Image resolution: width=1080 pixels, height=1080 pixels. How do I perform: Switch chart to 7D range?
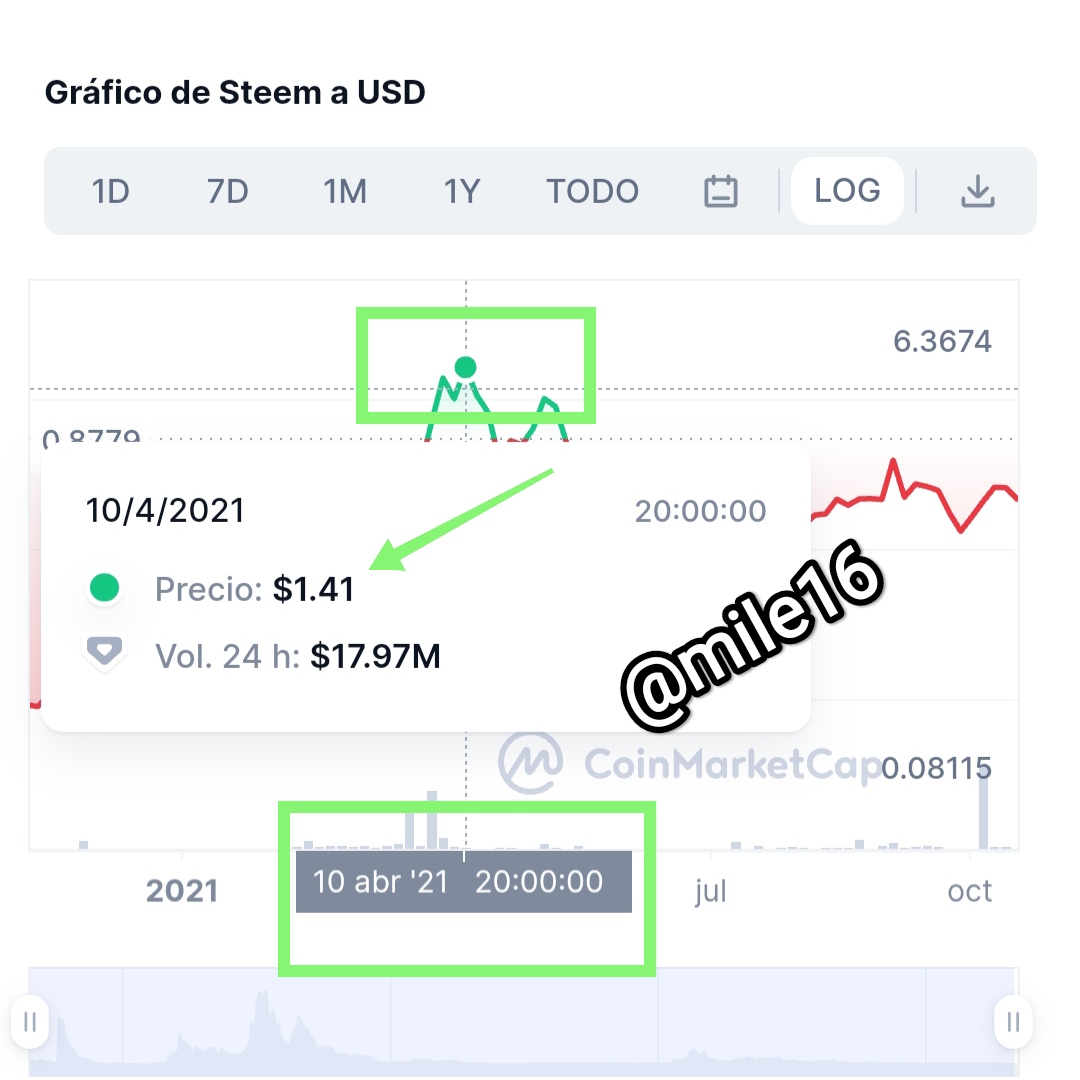point(228,191)
